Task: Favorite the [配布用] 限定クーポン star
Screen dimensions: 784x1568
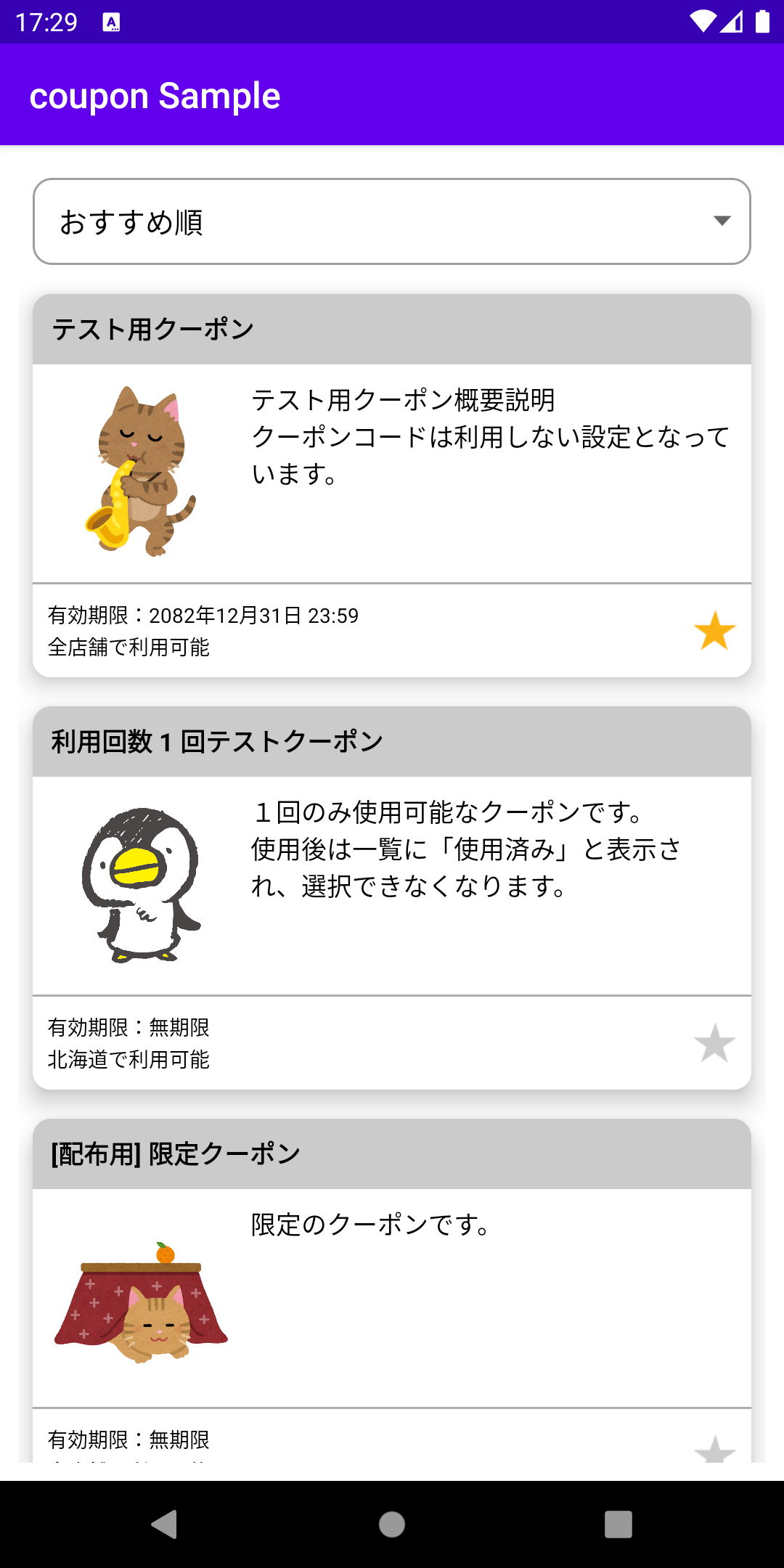Action: (x=714, y=1449)
